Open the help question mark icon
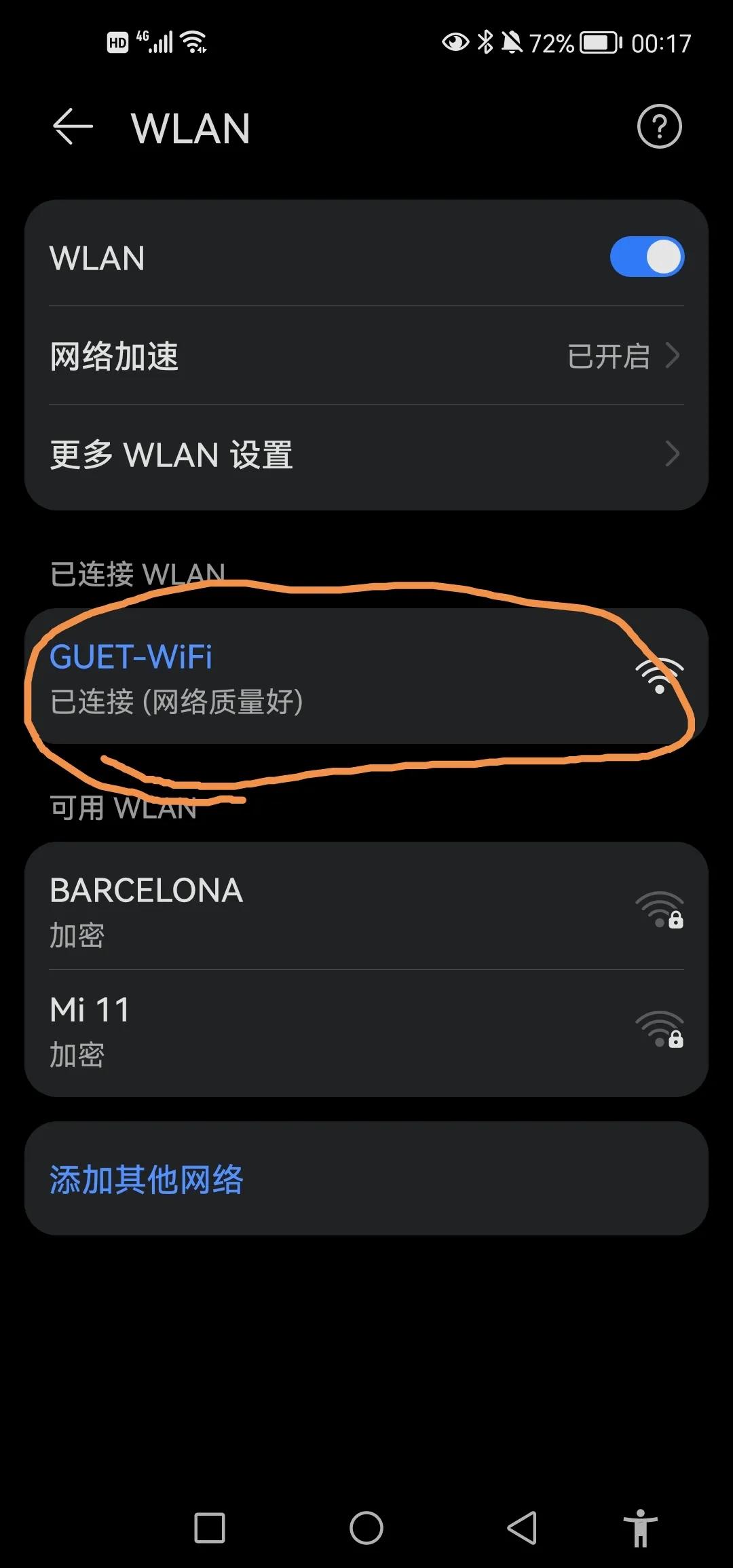The width and height of the screenshot is (733, 1568). click(x=659, y=127)
